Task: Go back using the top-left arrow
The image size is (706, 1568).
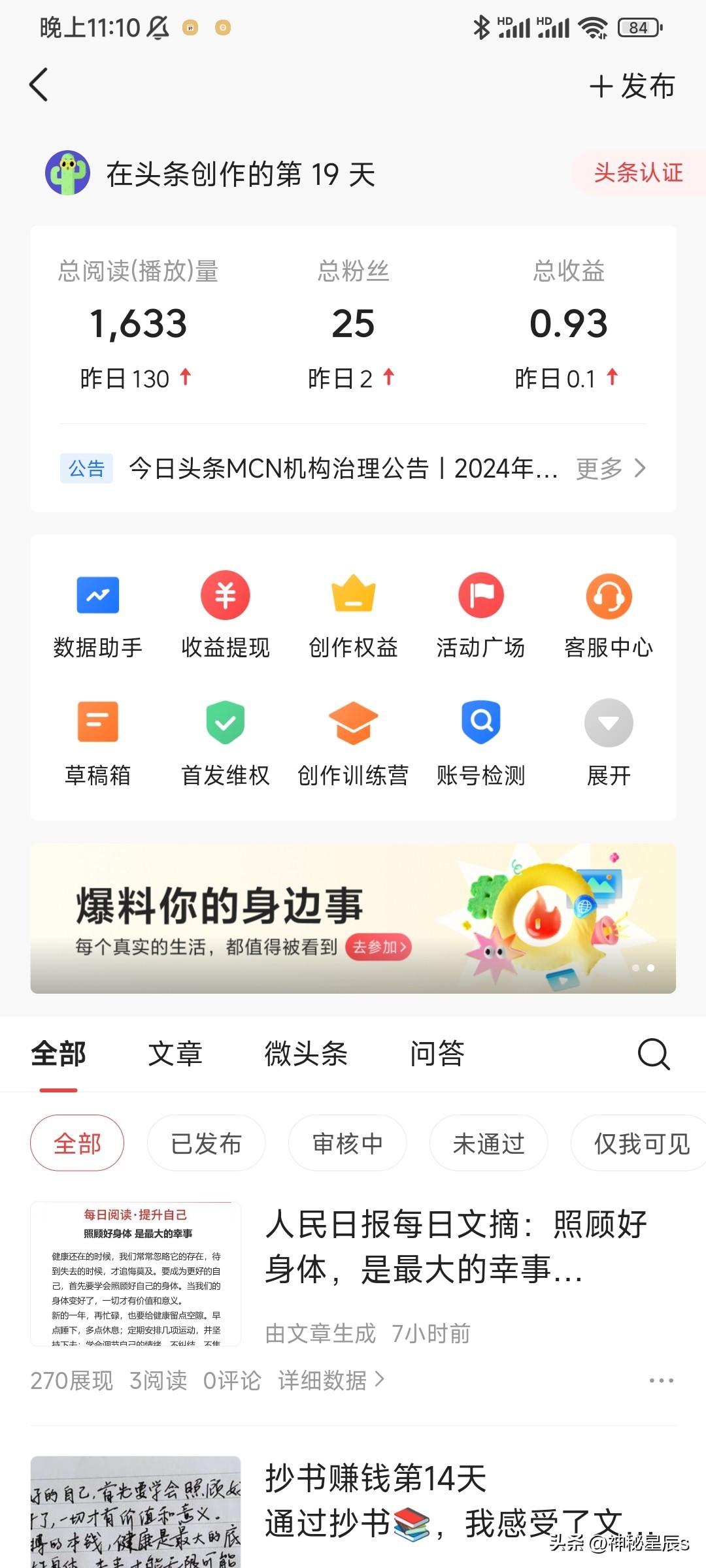Action: 39,85
